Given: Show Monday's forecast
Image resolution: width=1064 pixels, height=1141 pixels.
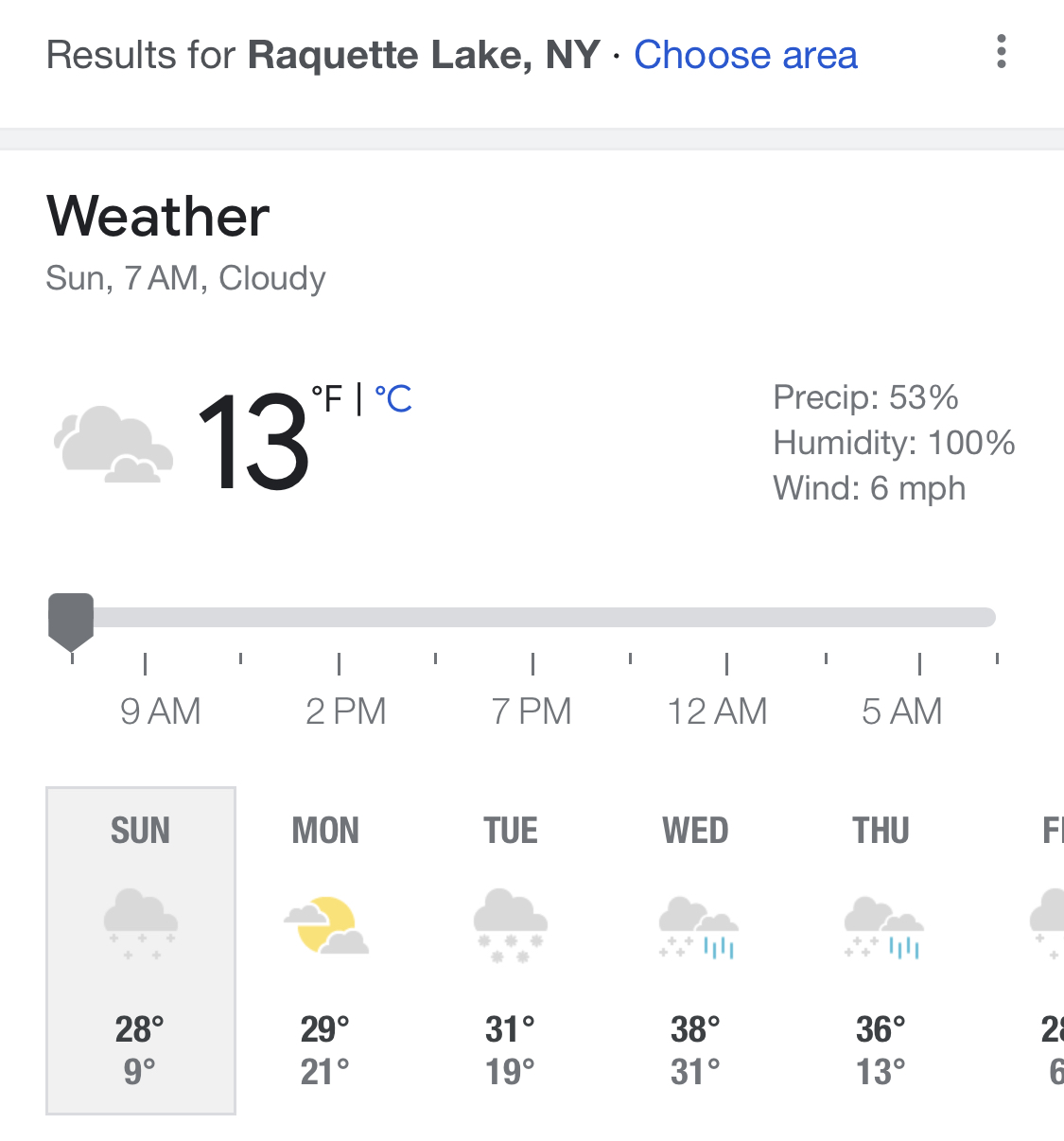Looking at the screenshot, I should (x=325, y=950).
